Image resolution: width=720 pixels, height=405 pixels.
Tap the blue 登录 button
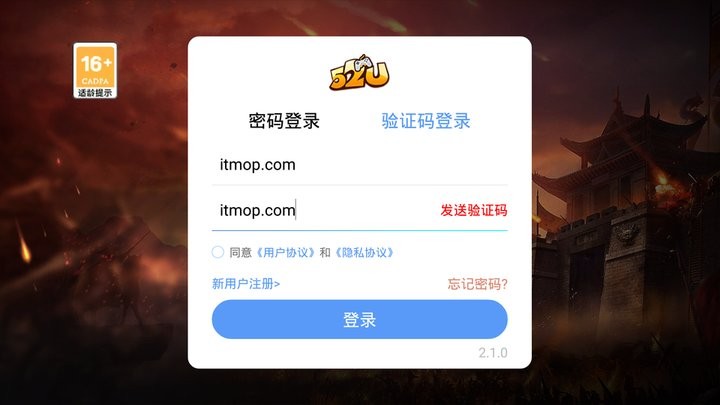click(360, 320)
